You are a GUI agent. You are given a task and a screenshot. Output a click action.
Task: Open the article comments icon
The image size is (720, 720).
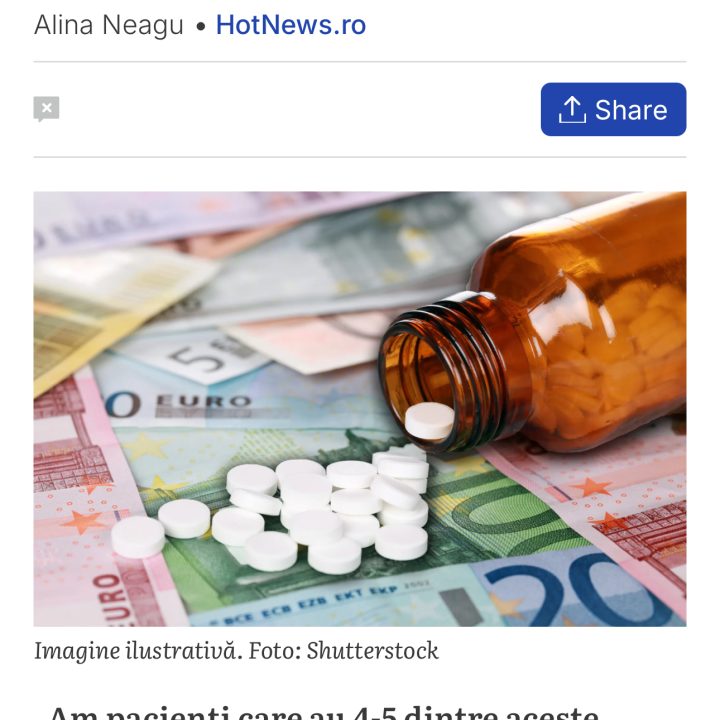pyautogui.click(x=46, y=109)
